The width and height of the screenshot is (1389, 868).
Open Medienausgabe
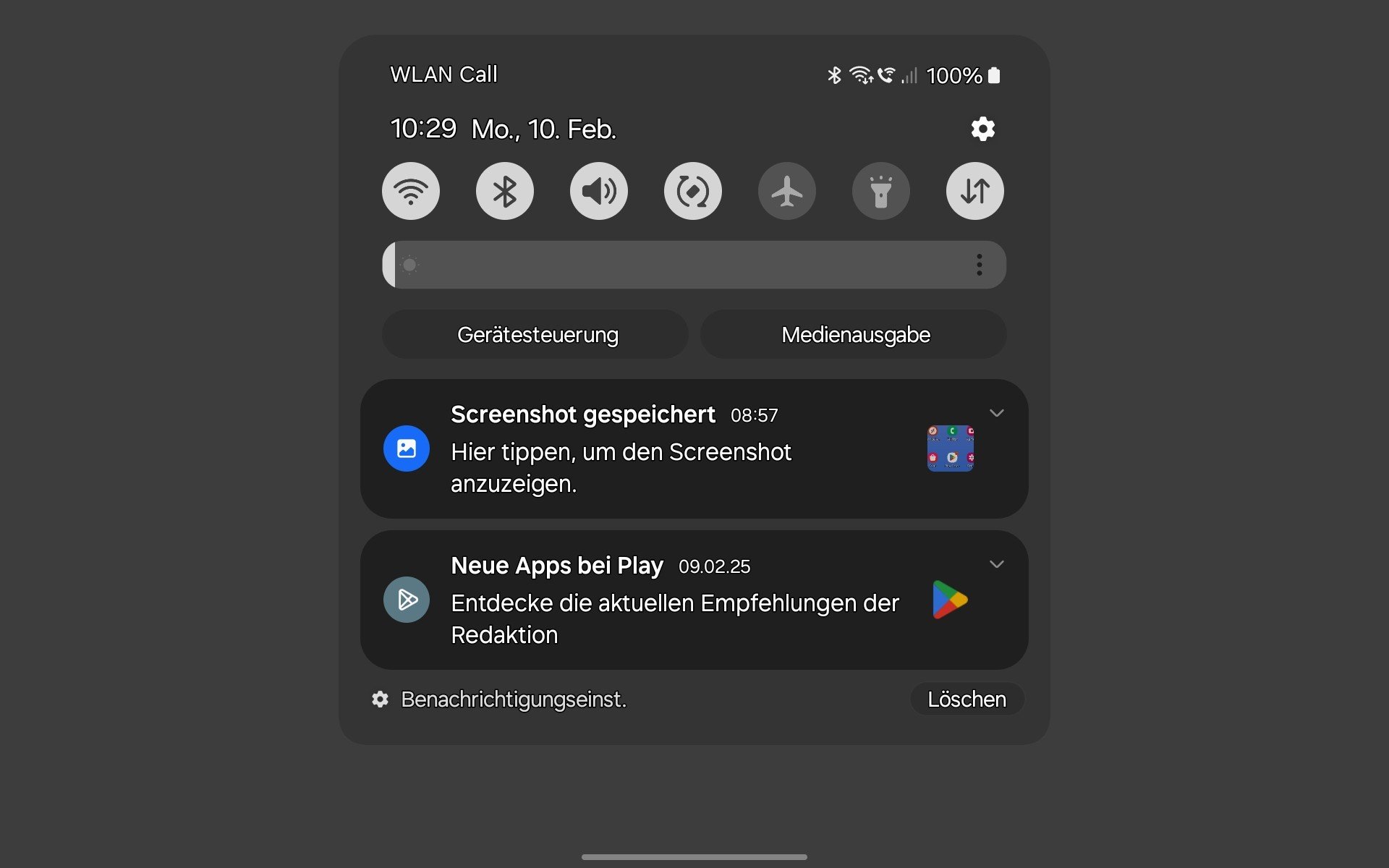coord(855,335)
